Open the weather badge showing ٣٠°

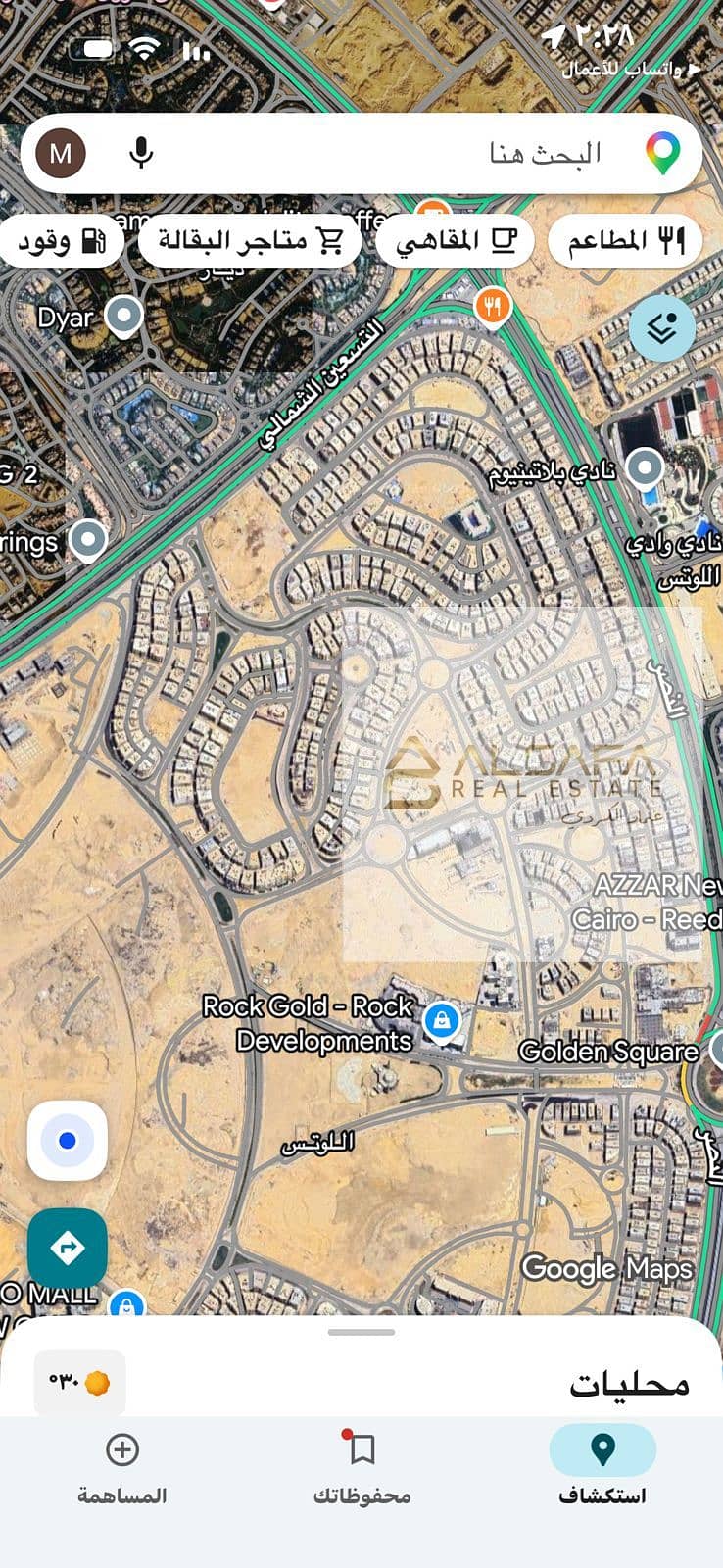79,1383
